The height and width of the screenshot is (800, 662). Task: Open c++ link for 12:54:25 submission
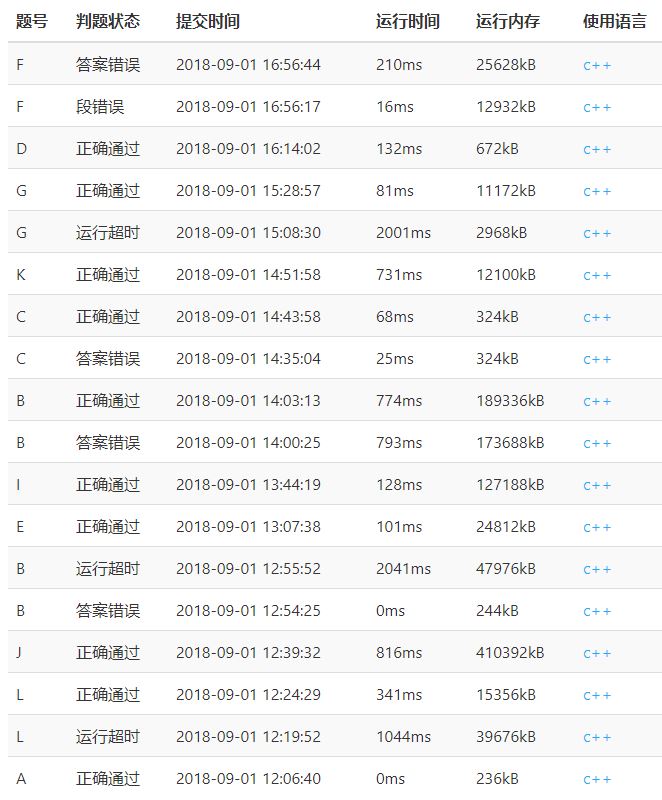[597, 611]
